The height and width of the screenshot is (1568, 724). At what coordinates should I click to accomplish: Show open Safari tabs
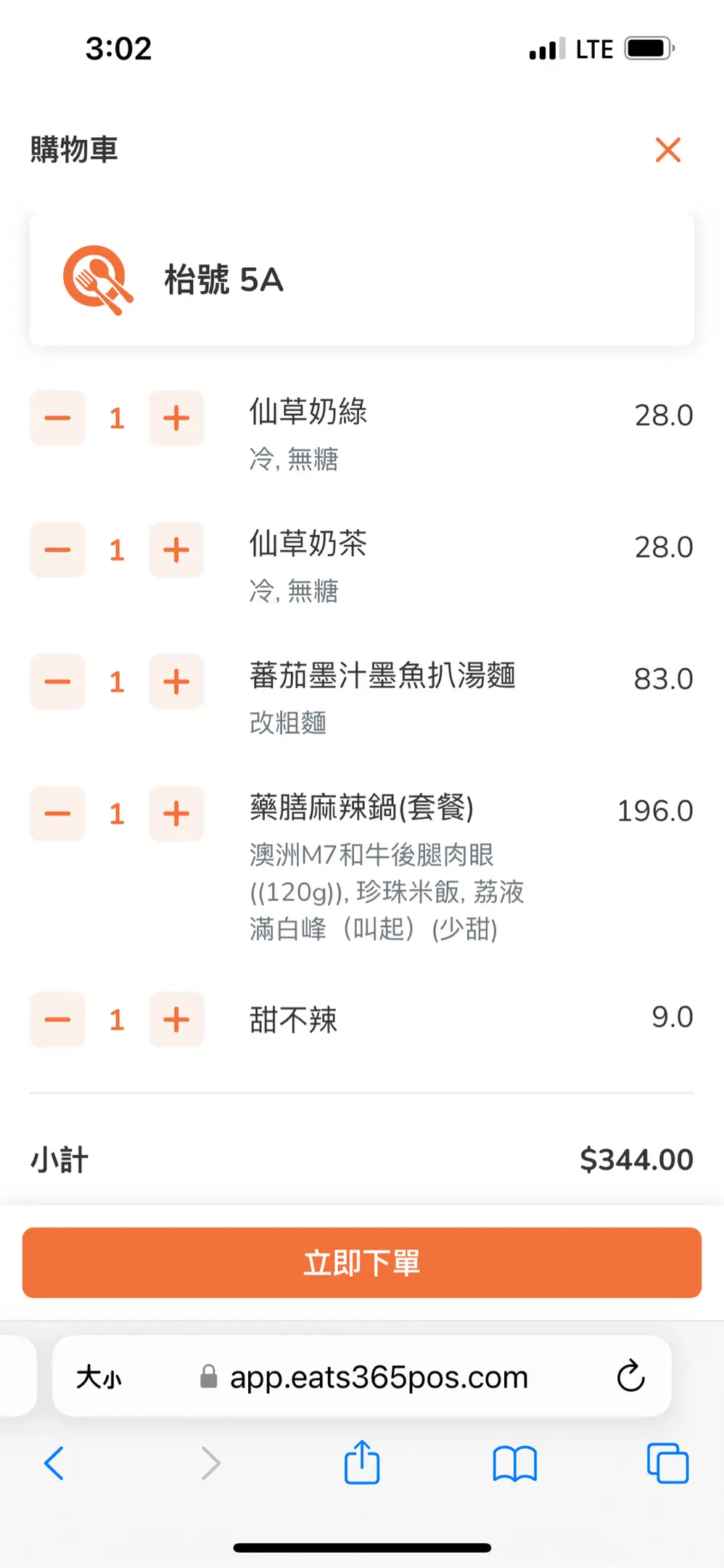(667, 1463)
